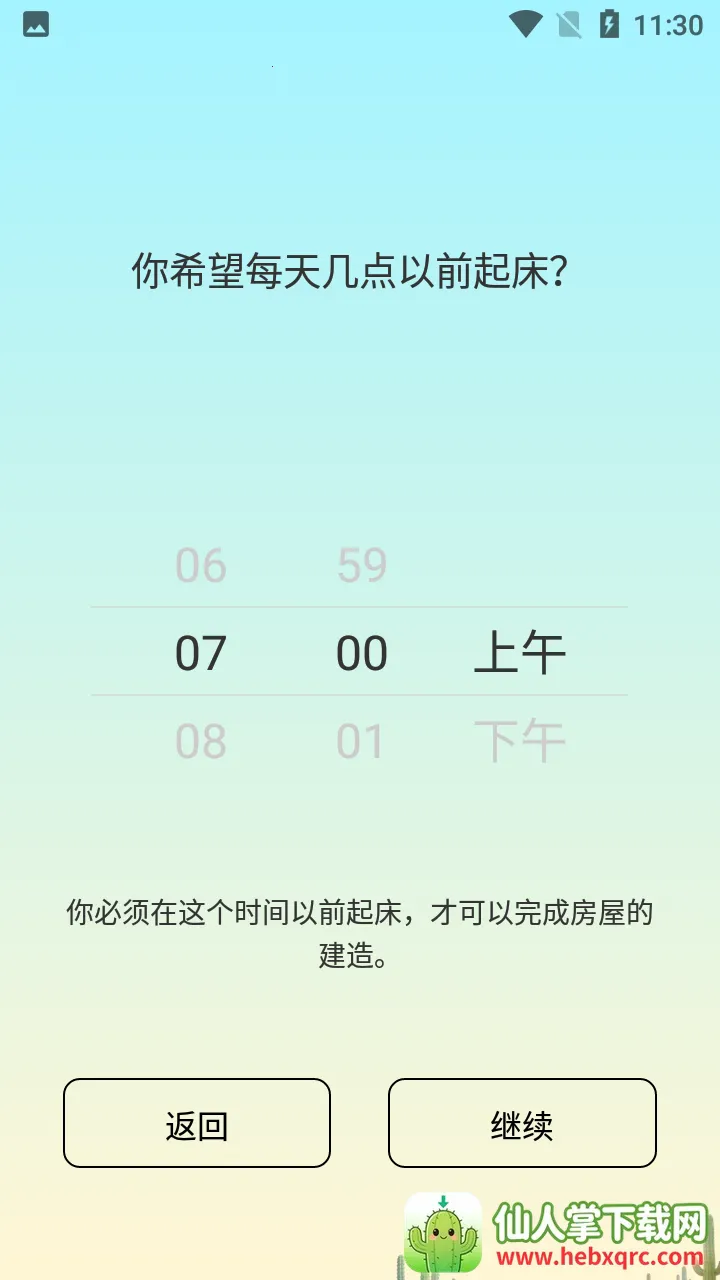The width and height of the screenshot is (720, 1280).
Task: Tap the 返回 button
Action: click(197, 1123)
